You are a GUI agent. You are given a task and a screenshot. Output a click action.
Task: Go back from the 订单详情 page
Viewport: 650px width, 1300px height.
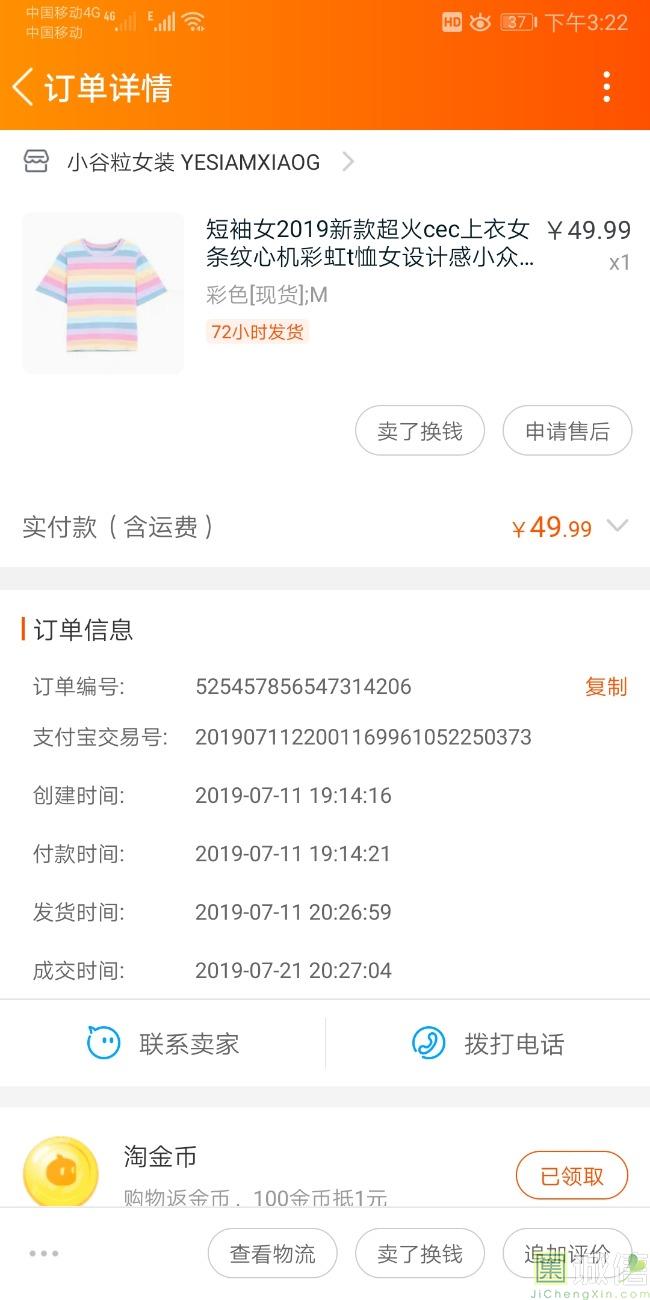(x=24, y=88)
